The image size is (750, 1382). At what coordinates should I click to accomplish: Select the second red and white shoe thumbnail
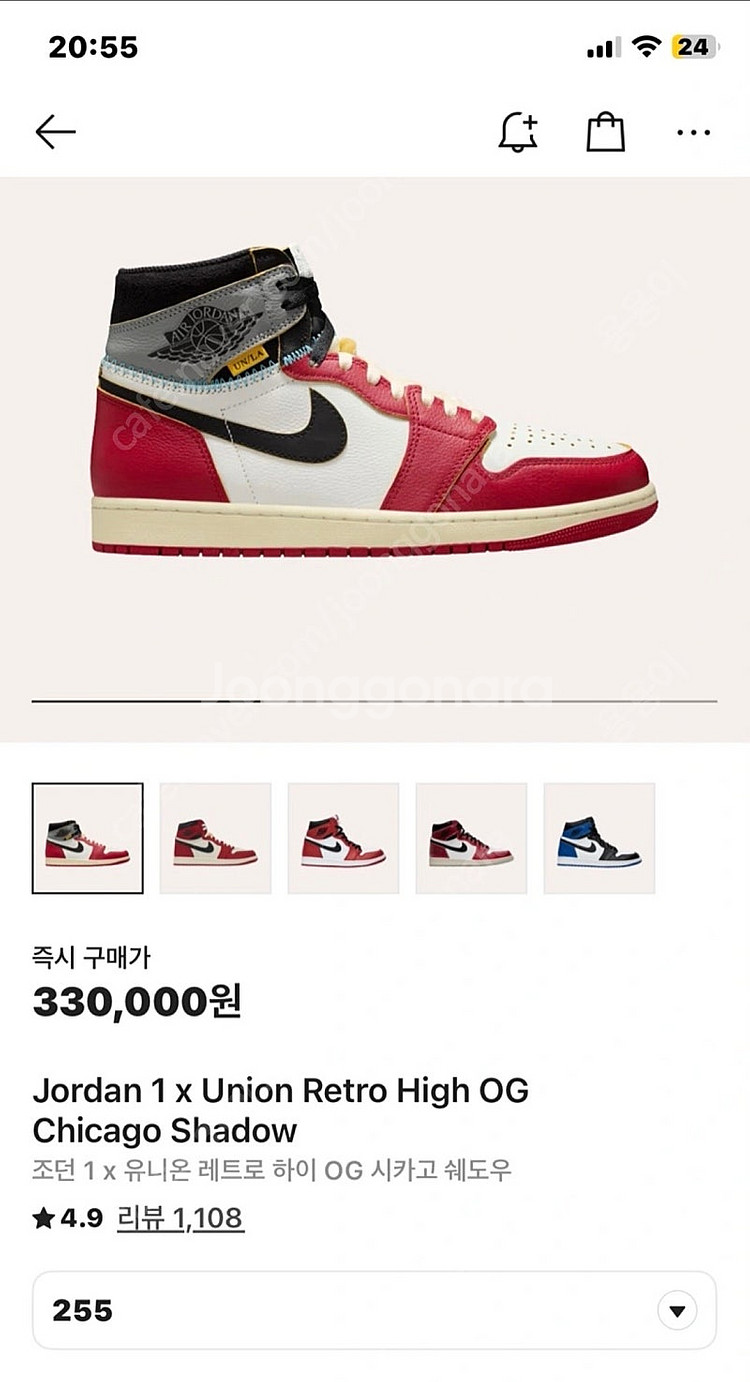tap(216, 838)
